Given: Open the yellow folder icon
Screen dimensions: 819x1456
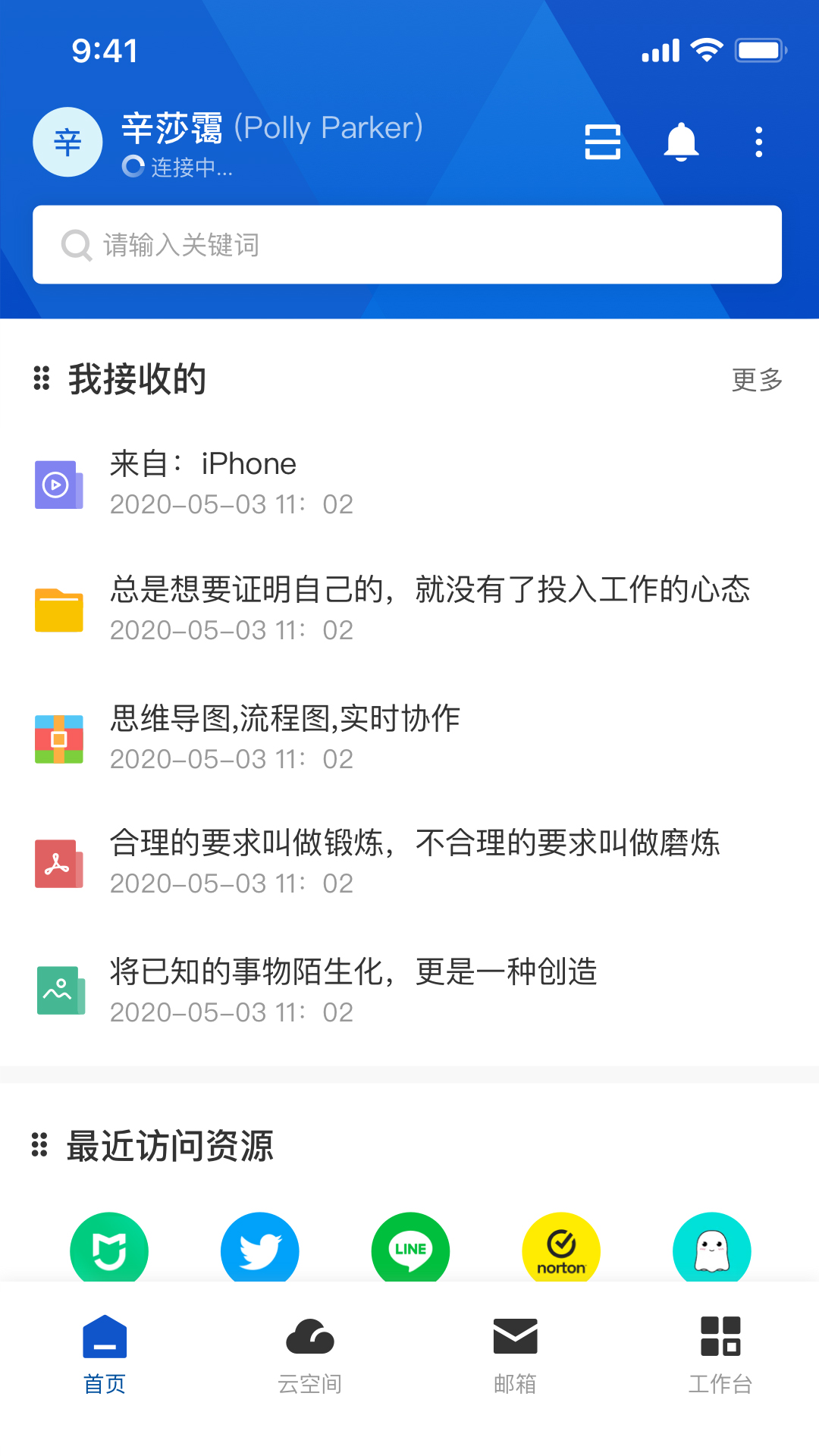Looking at the screenshot, I should pos(58,609).
